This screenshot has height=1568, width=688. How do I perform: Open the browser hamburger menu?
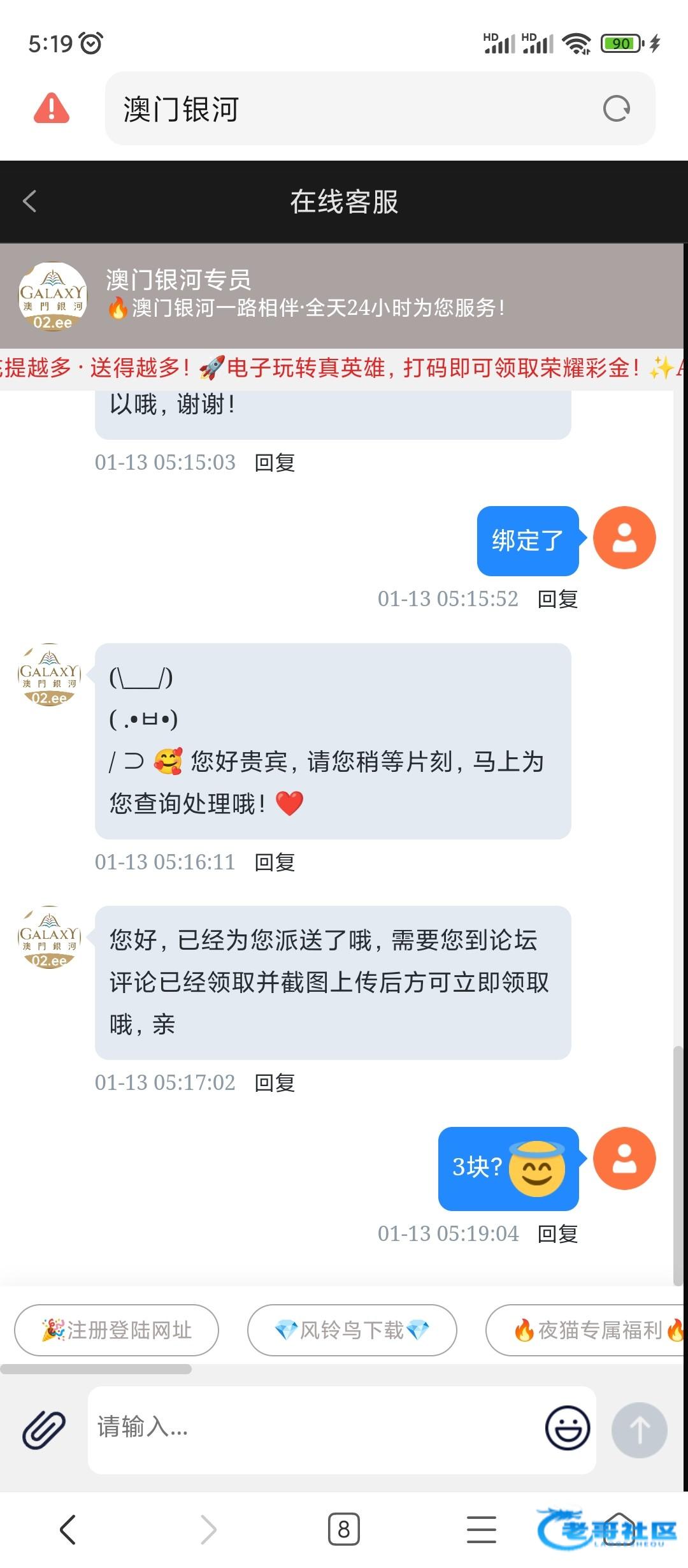482,1530
